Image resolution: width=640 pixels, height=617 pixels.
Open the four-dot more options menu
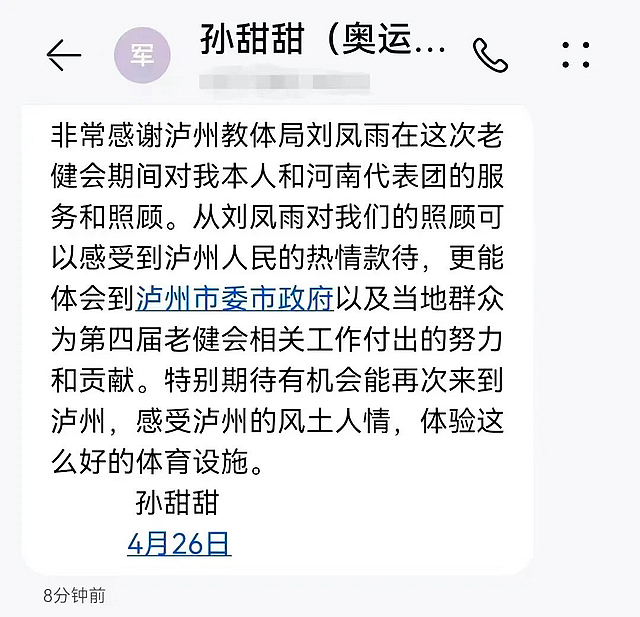pos(576,55)
